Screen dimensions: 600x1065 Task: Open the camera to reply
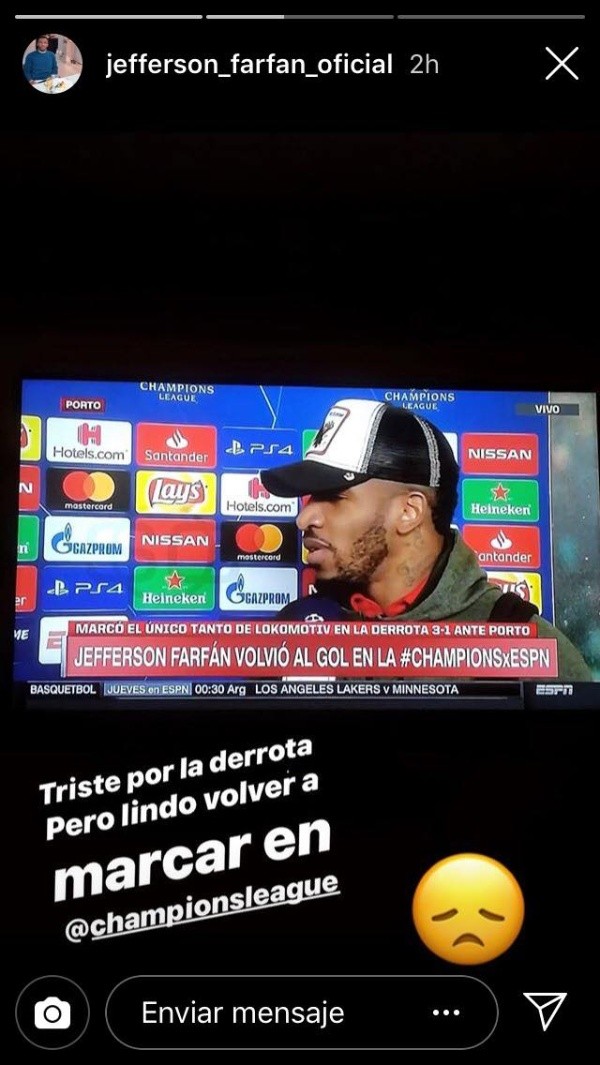coord(52,1012)
